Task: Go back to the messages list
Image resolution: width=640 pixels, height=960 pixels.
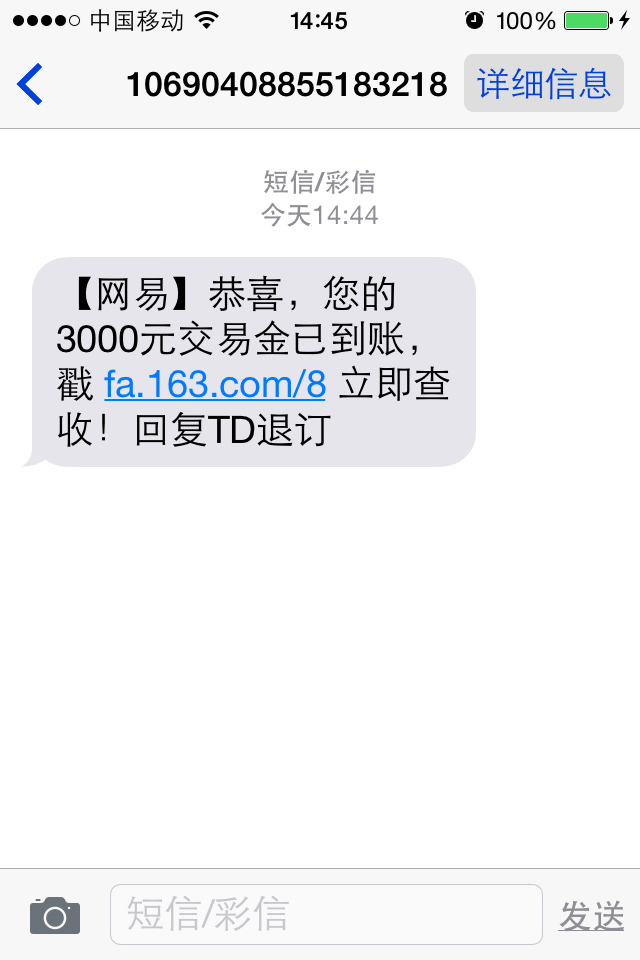Action: point(31,84)
